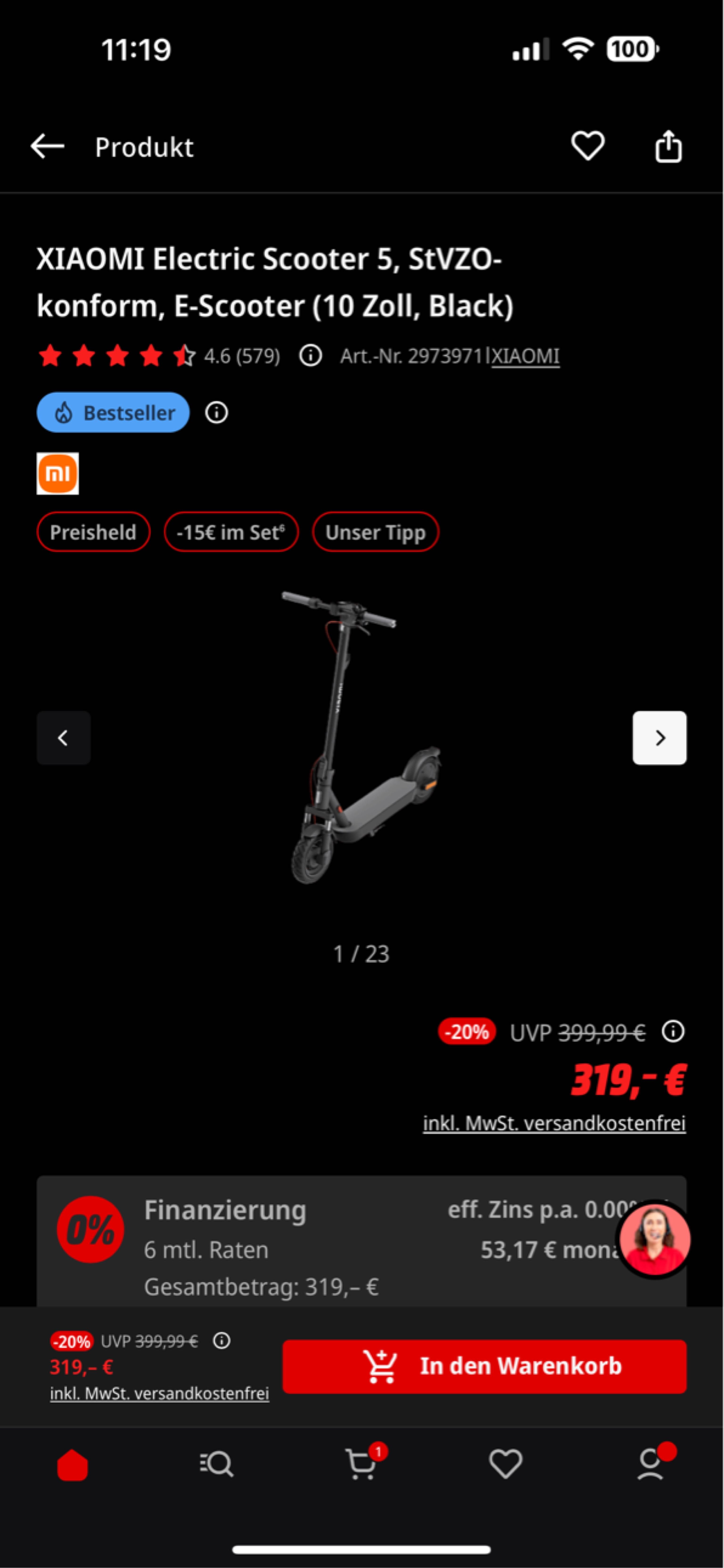Open the Xiaomi brand logo tile
The height and width of the screenshot is (1568, 724).
(57, 473)
